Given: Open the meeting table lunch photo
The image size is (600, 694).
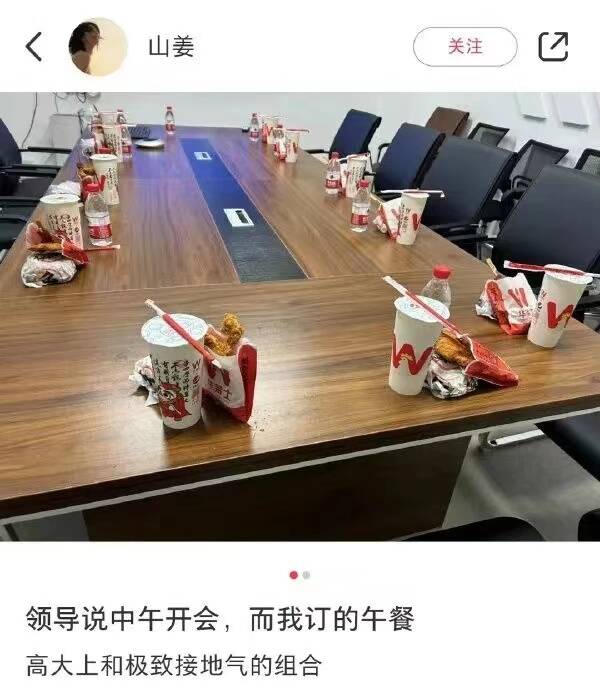Looking at the screenshot, I should [x=300, y=316].
